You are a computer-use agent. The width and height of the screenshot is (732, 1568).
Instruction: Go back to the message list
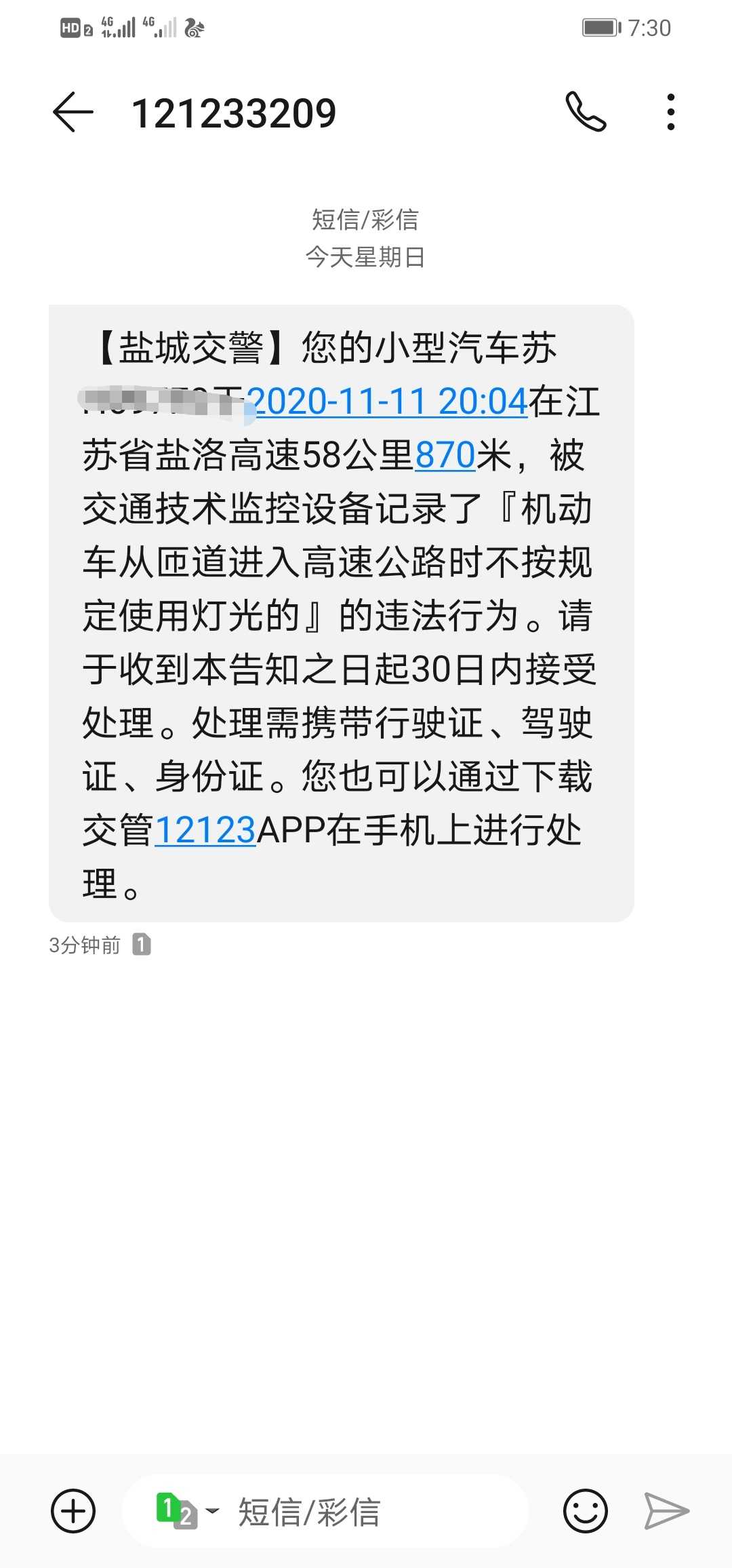(73, 112)
